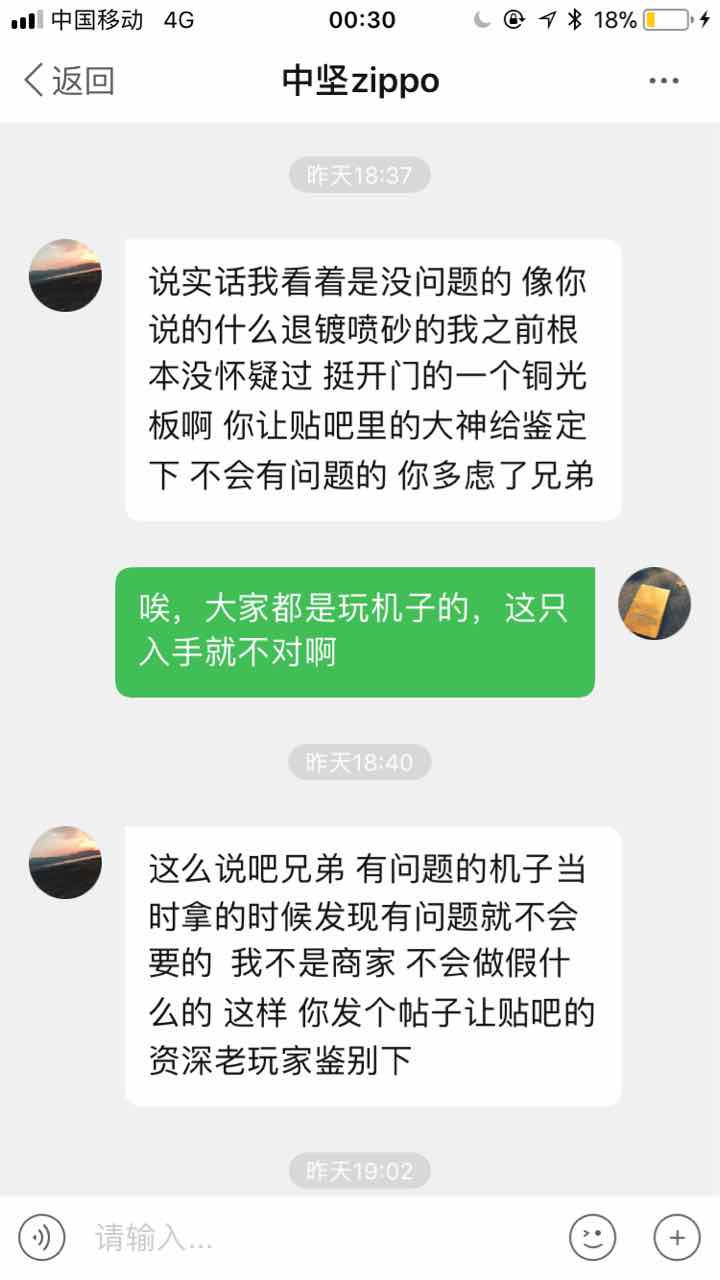Go back using 返回 button
This screenshot has height=1280, width=720.
pyautogui.click(x=68, y=81)
